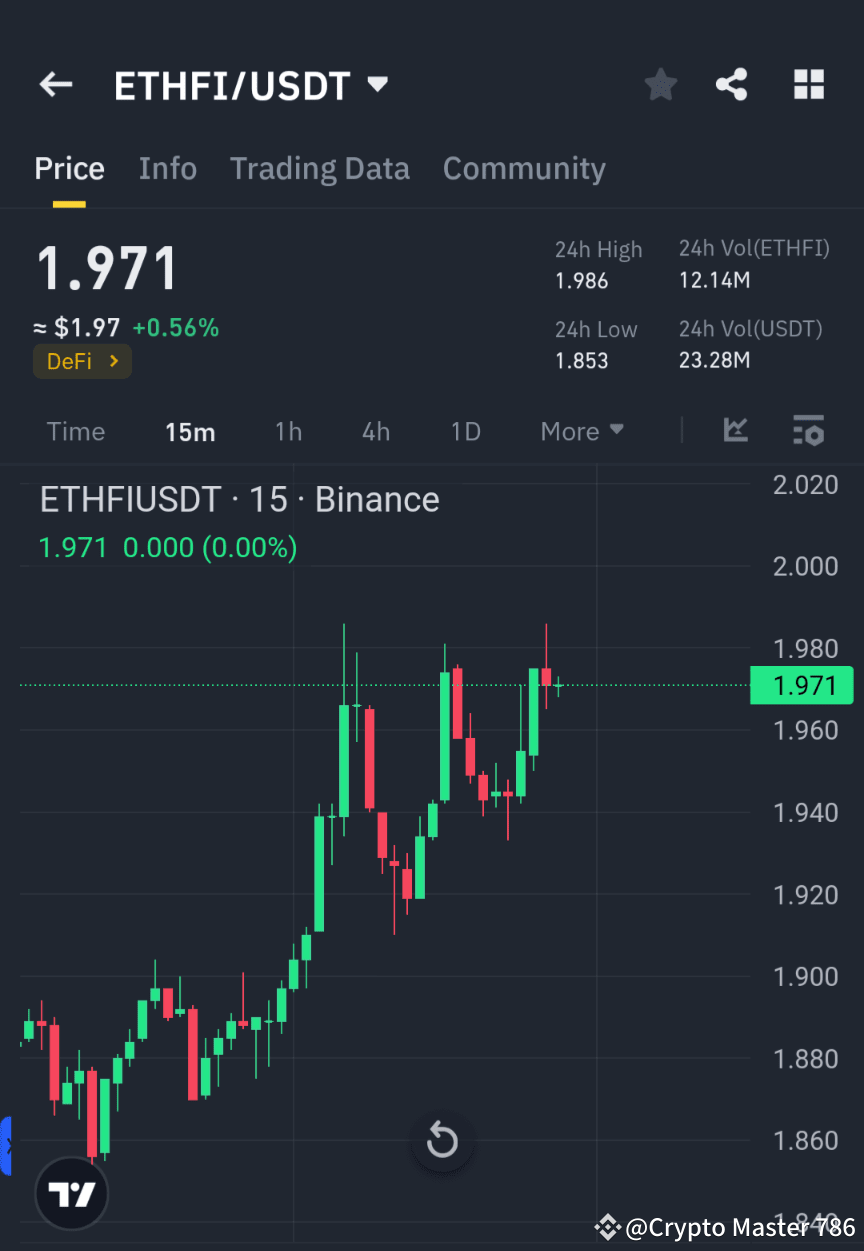Switch to the 1h candlestick interval
This screenshot has height=1251, width=864.
[x=288, y=431]
